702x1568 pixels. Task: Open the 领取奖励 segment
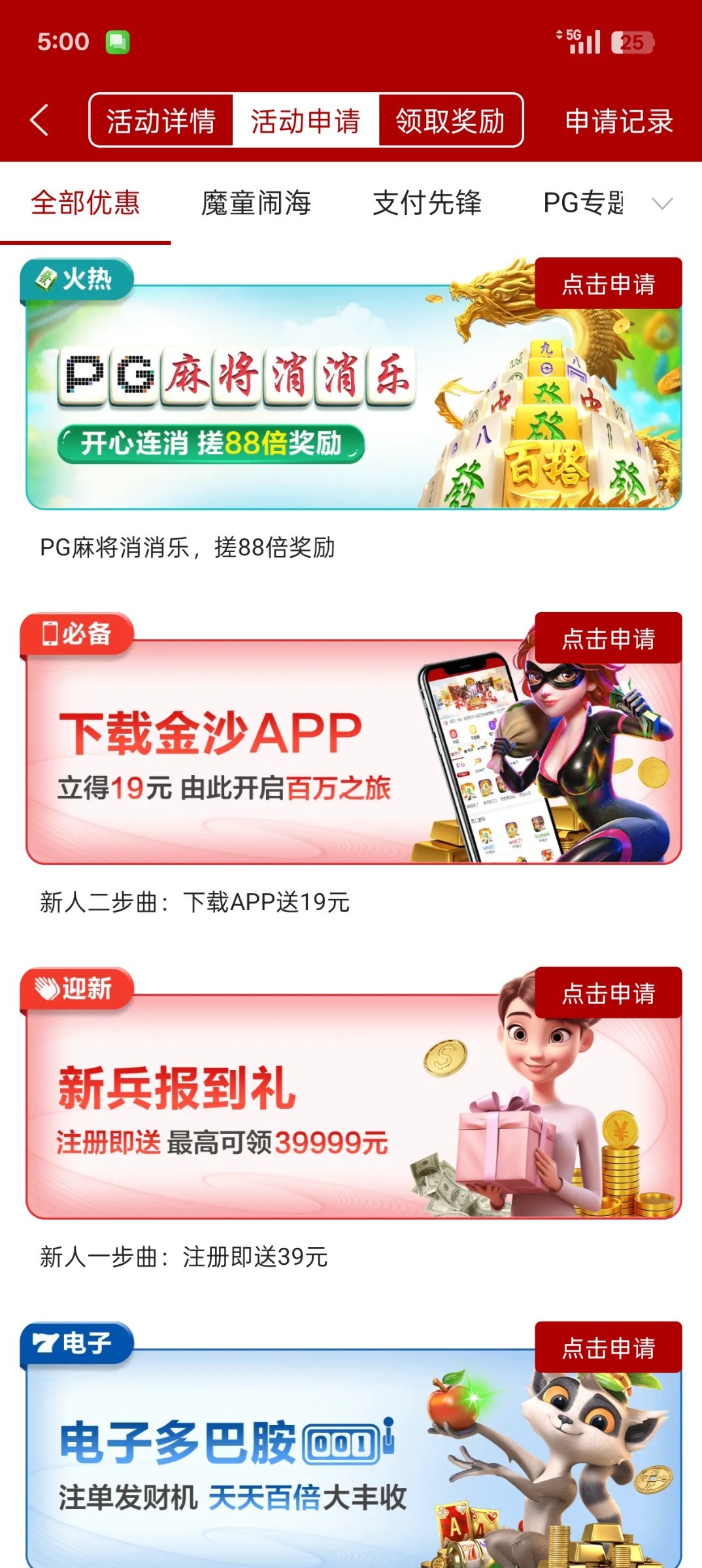click(450, 121)
